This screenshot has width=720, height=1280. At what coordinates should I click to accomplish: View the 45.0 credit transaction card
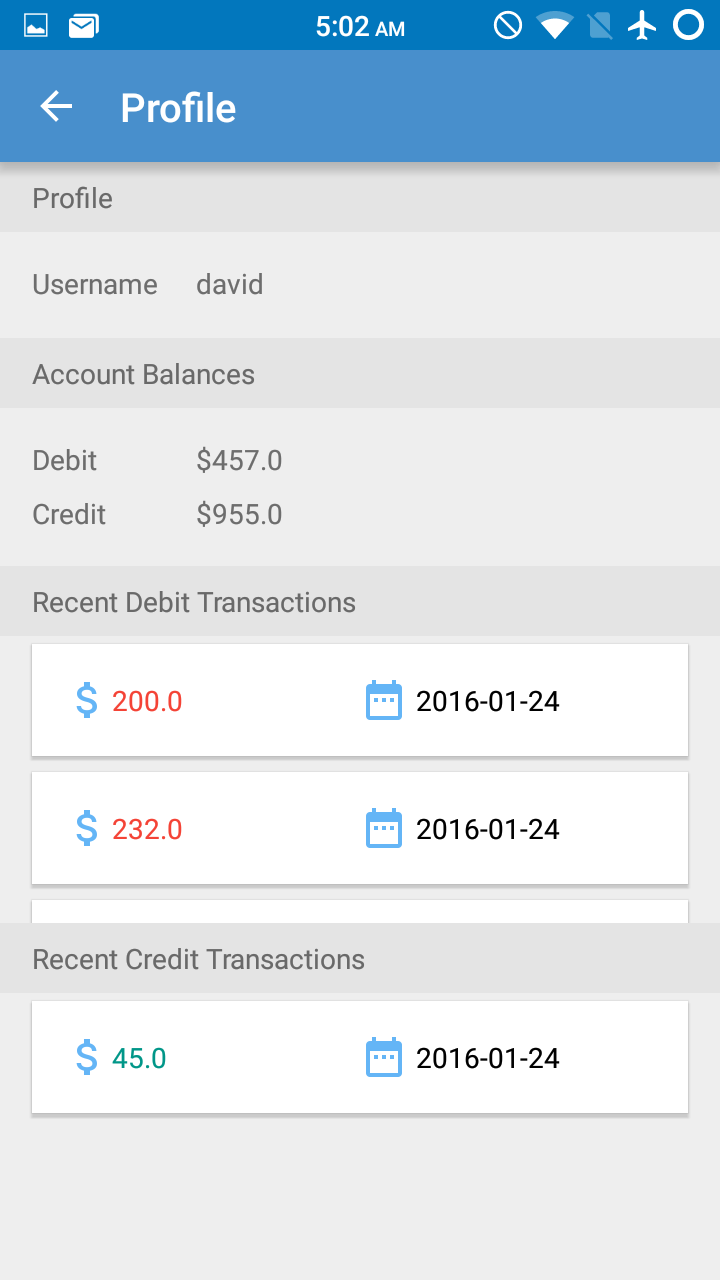(x=360, y=1057)
